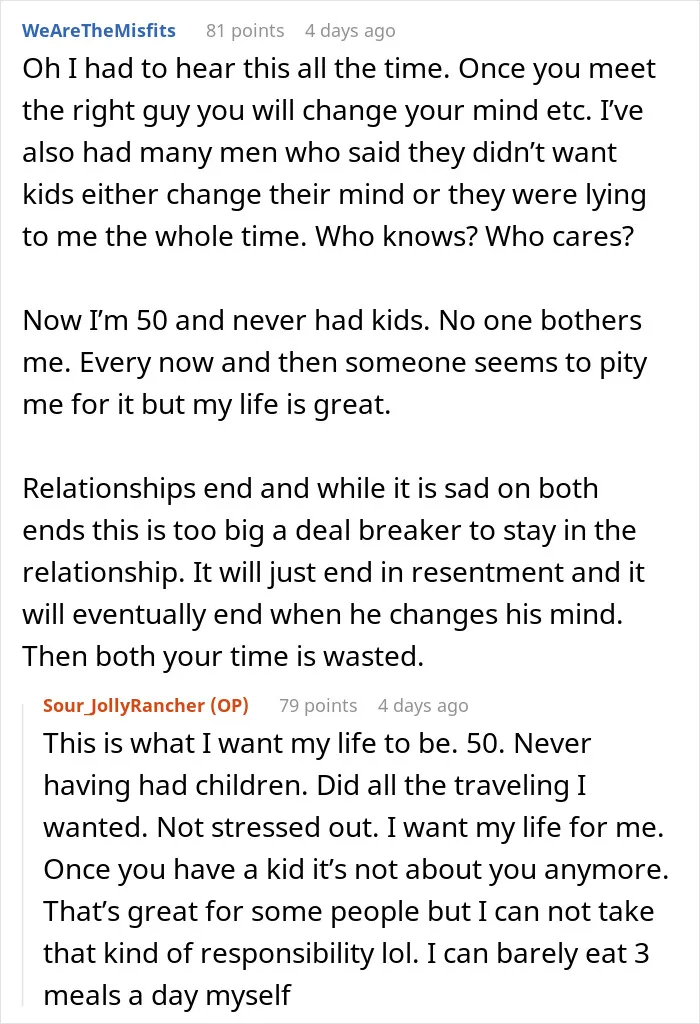The width and height of the screenshot is (700, 1024).
Task: Open WeAreTheMisfits user profile
Action: [99, 31]
